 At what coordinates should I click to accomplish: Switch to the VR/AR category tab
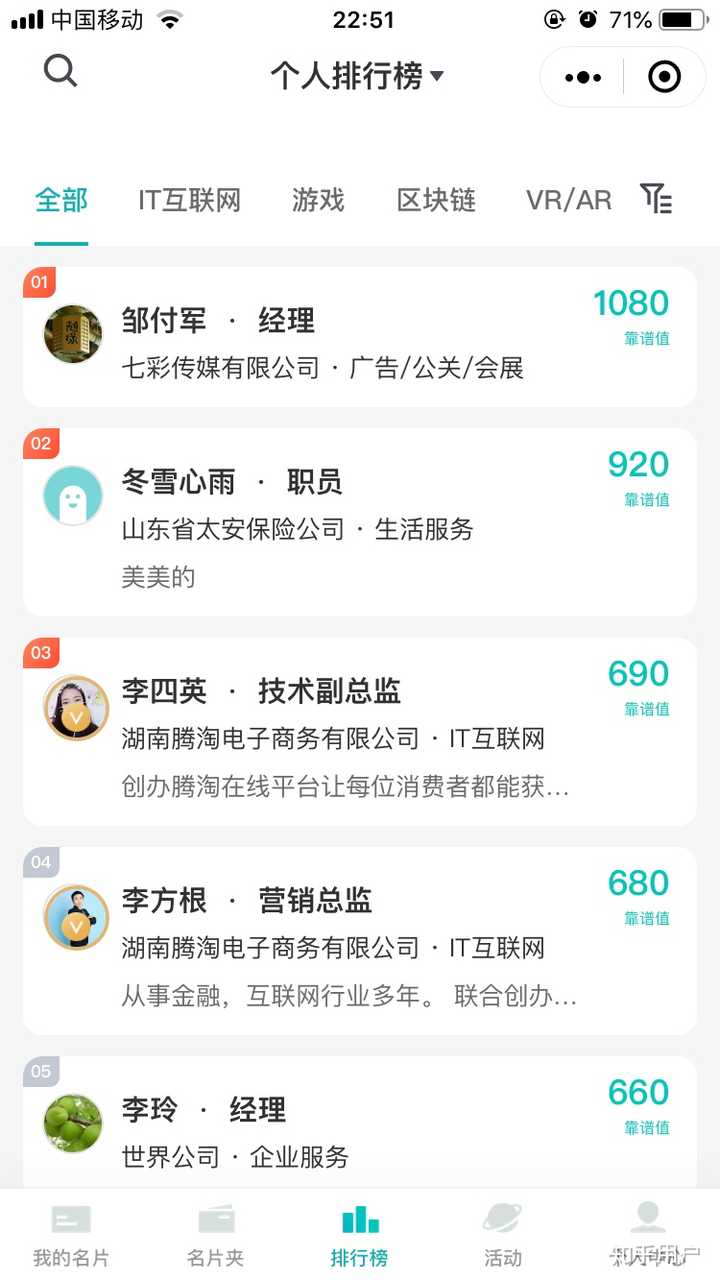568,200
